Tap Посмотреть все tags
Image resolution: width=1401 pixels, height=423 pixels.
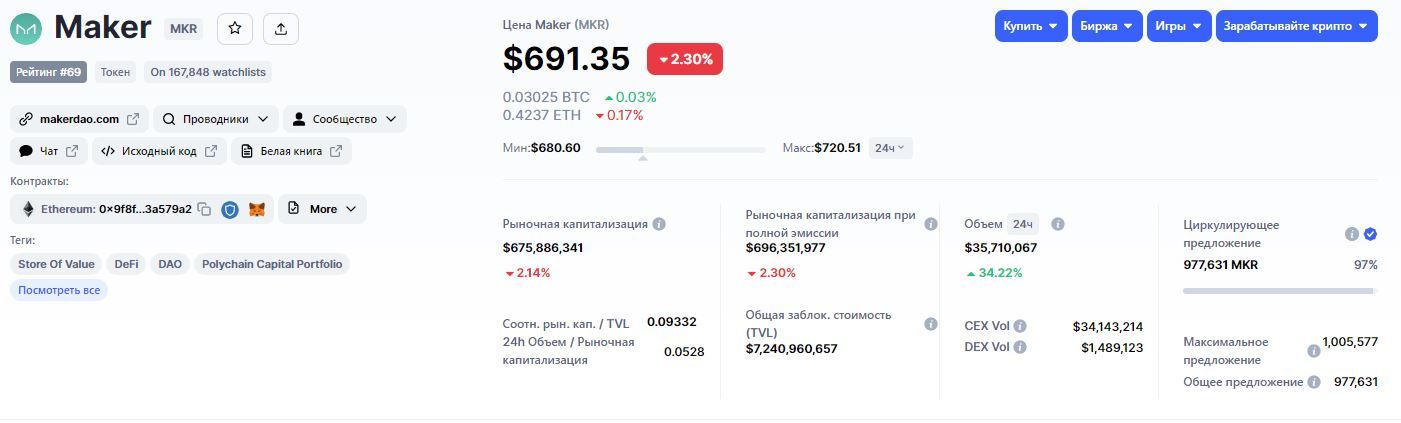pyautogui.click(x=59, y=290)
